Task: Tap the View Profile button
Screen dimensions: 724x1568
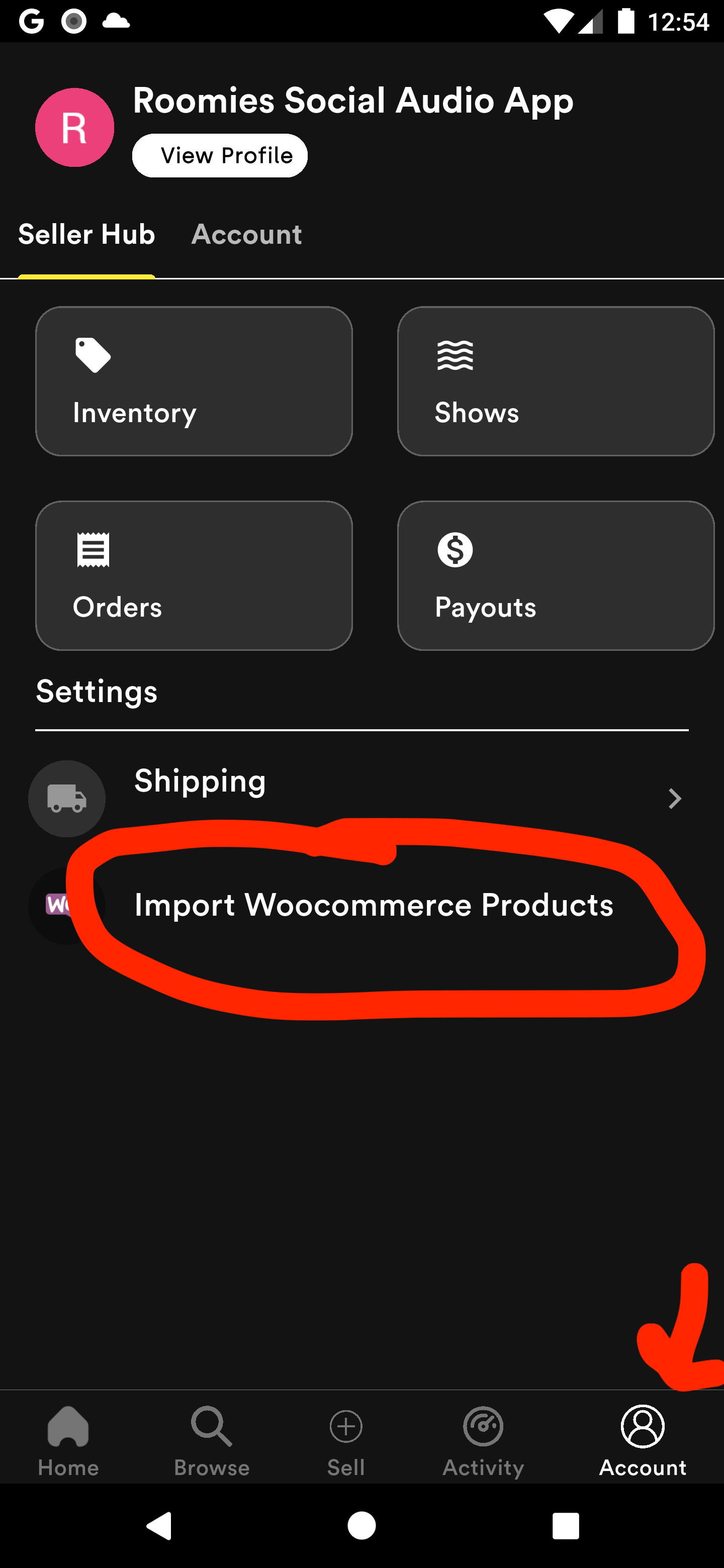Action: click(220, 156)
